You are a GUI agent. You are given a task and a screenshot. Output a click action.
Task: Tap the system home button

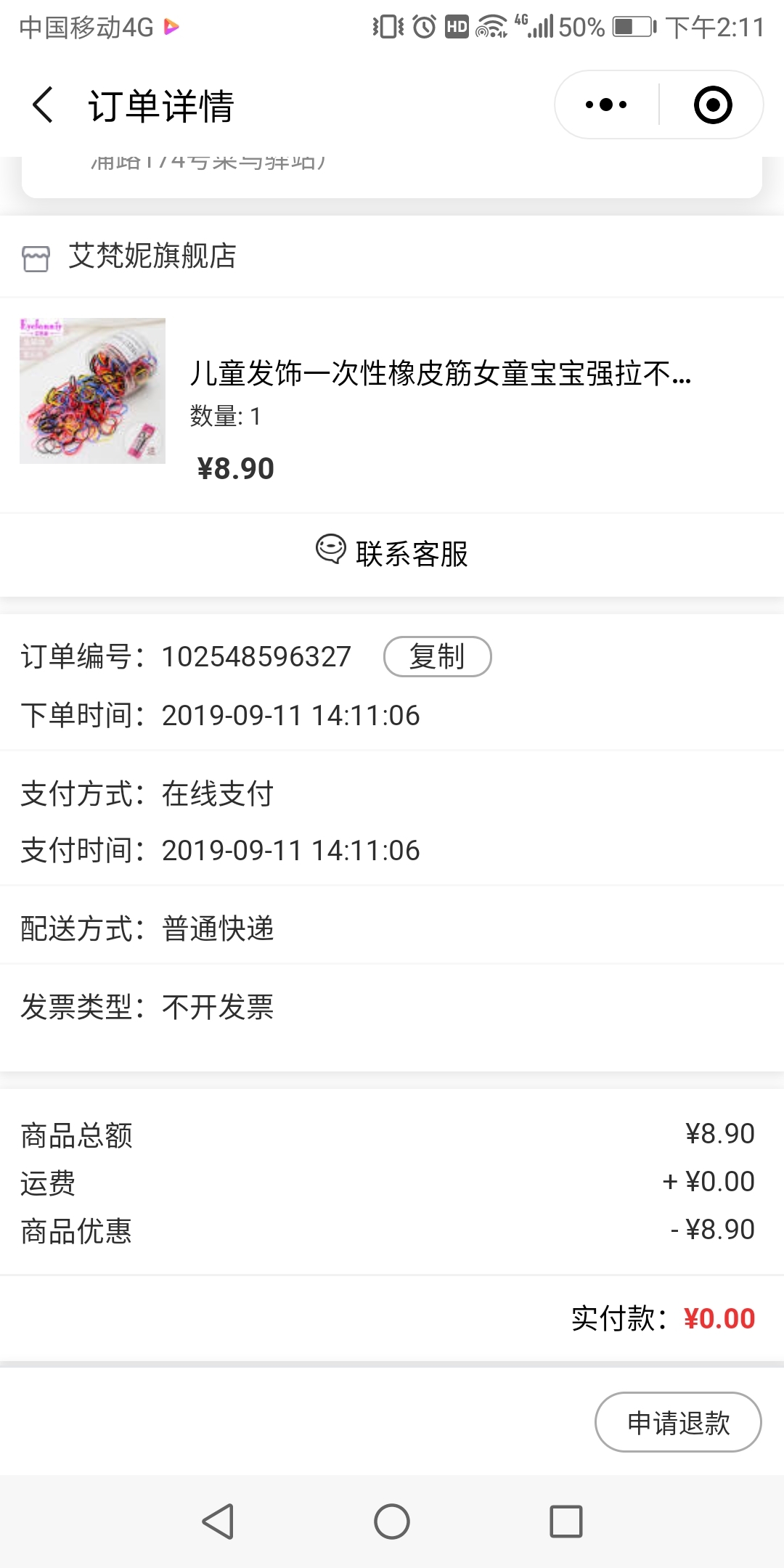point(392,1521)
